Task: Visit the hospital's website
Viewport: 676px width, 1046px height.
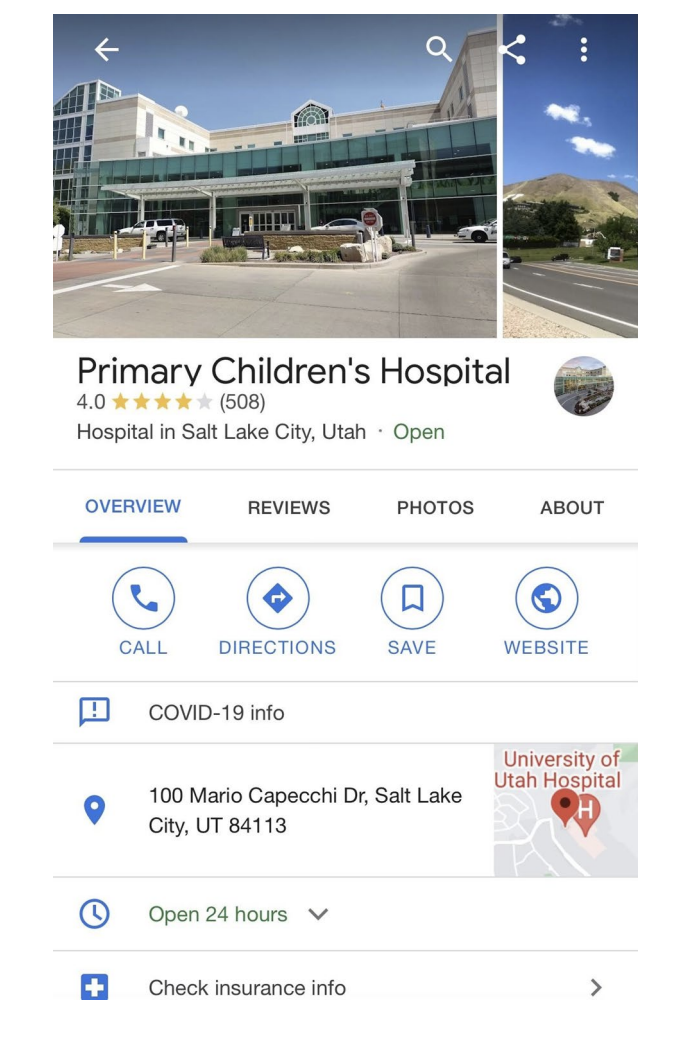Action: click(x=546, y=611)
